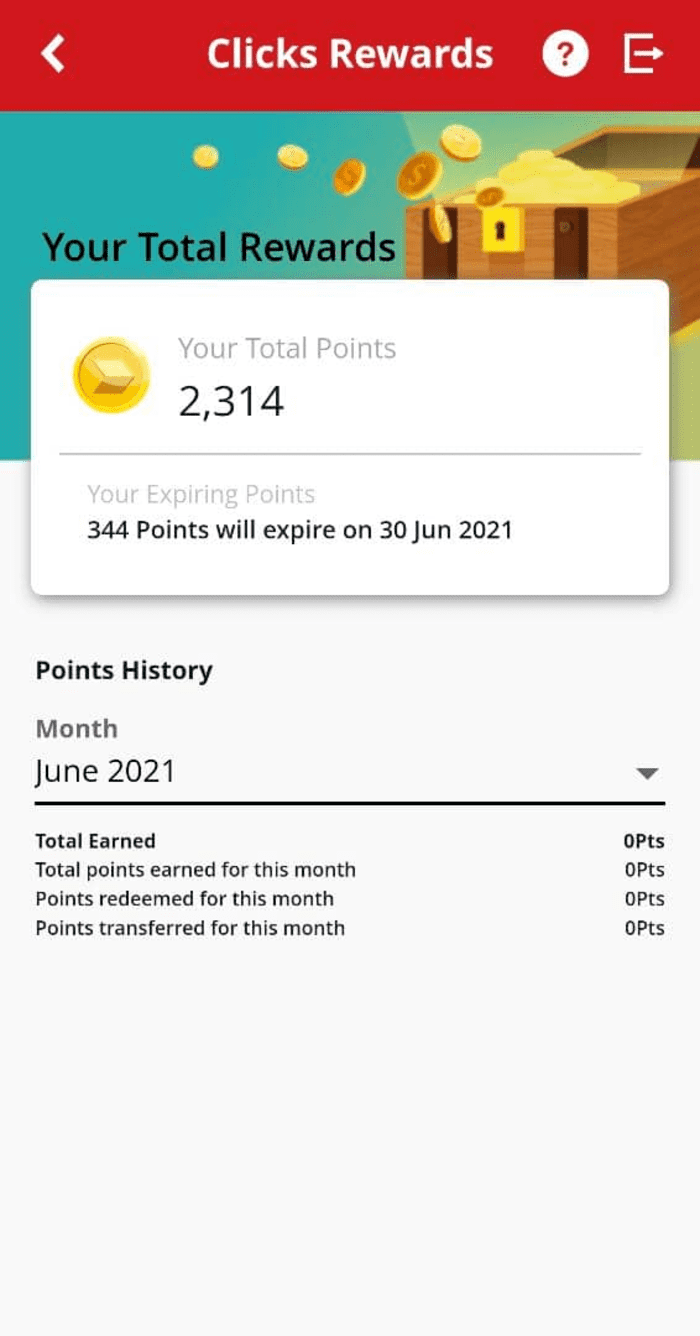Go back using the header arrow
Screen dimensions: 700x1336
coord(53,54)
